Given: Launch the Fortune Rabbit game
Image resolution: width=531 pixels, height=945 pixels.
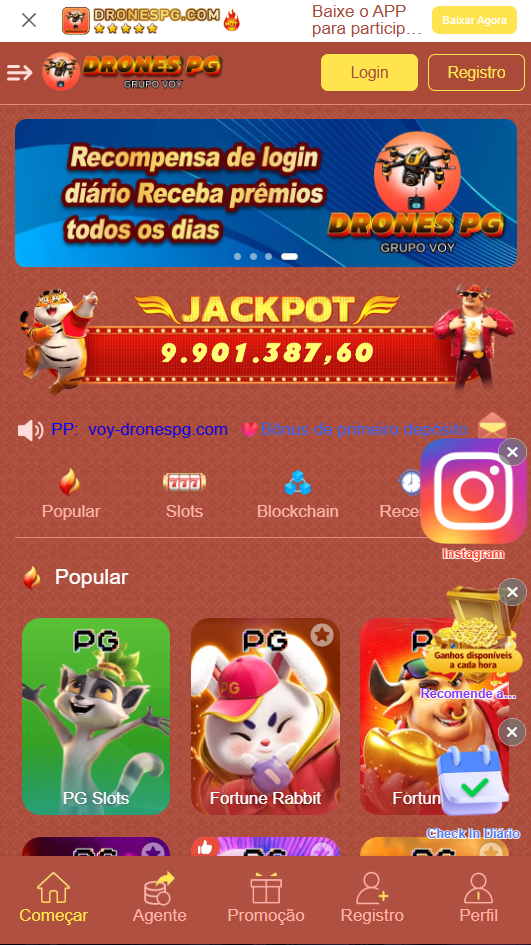Looking at the screenshot, I should click(265, 716).
